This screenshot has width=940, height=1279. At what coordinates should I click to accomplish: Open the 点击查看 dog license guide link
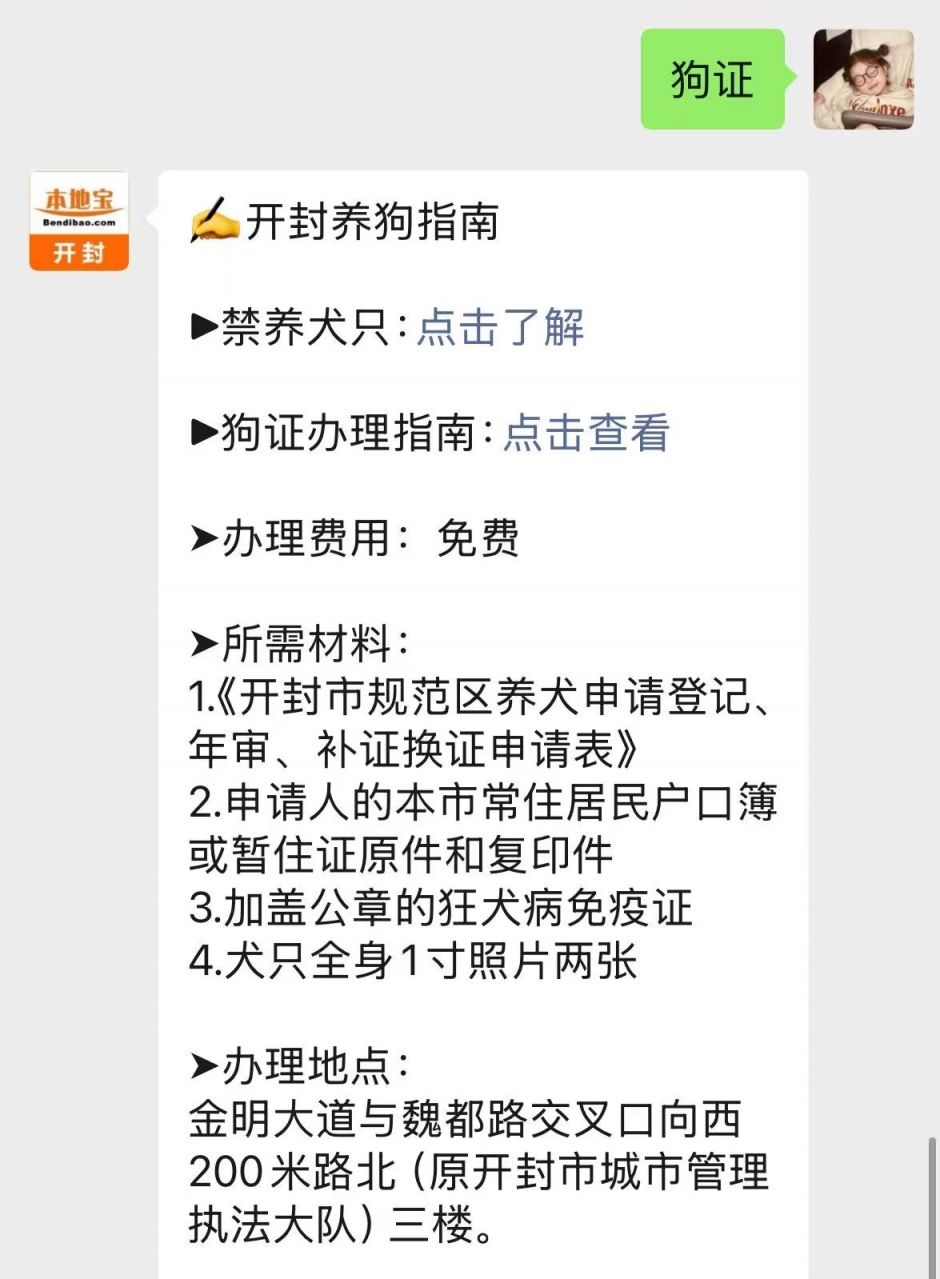pos(586,433)
